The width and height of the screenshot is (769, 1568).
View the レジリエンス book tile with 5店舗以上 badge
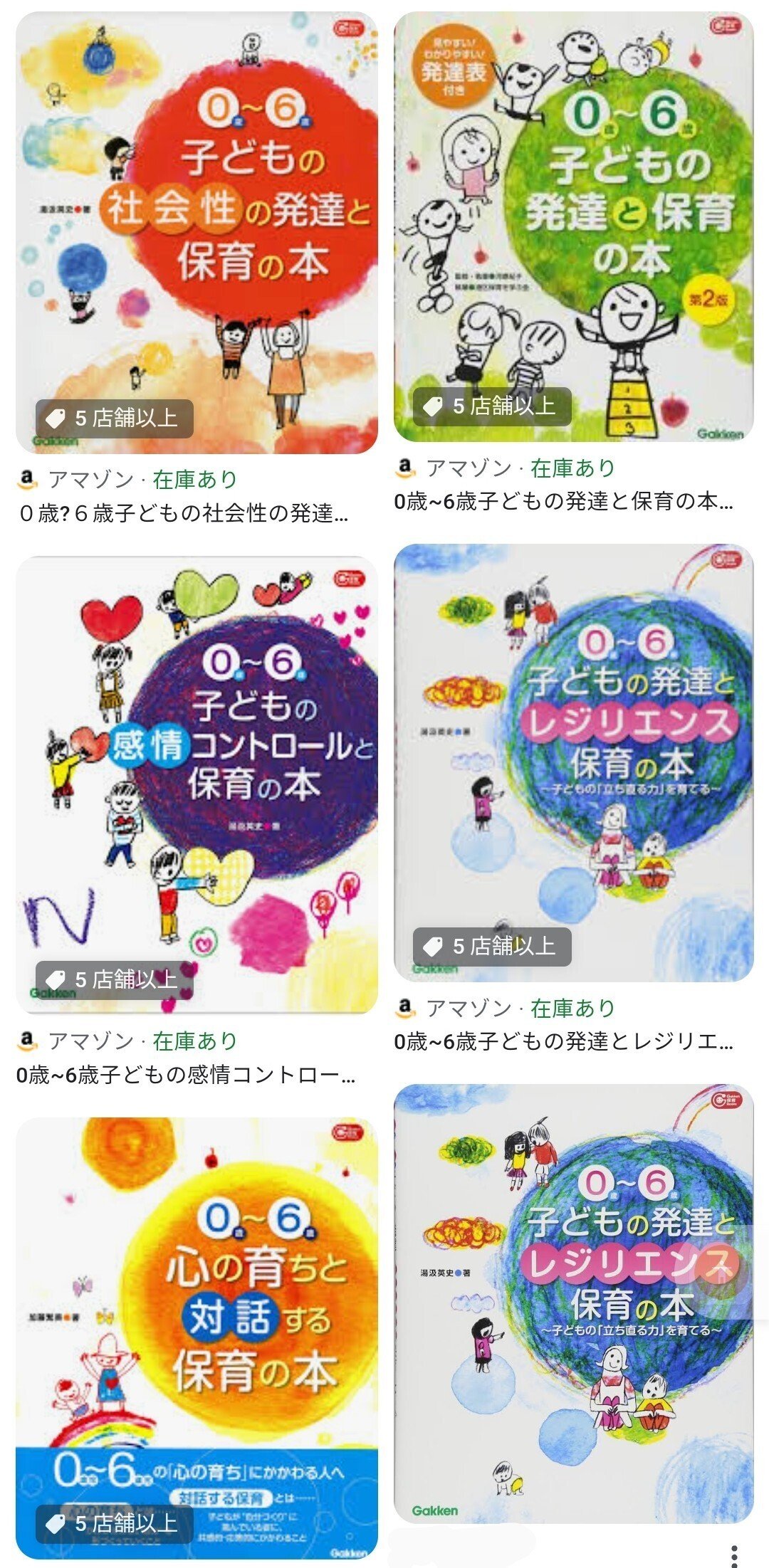pos(574,763)
